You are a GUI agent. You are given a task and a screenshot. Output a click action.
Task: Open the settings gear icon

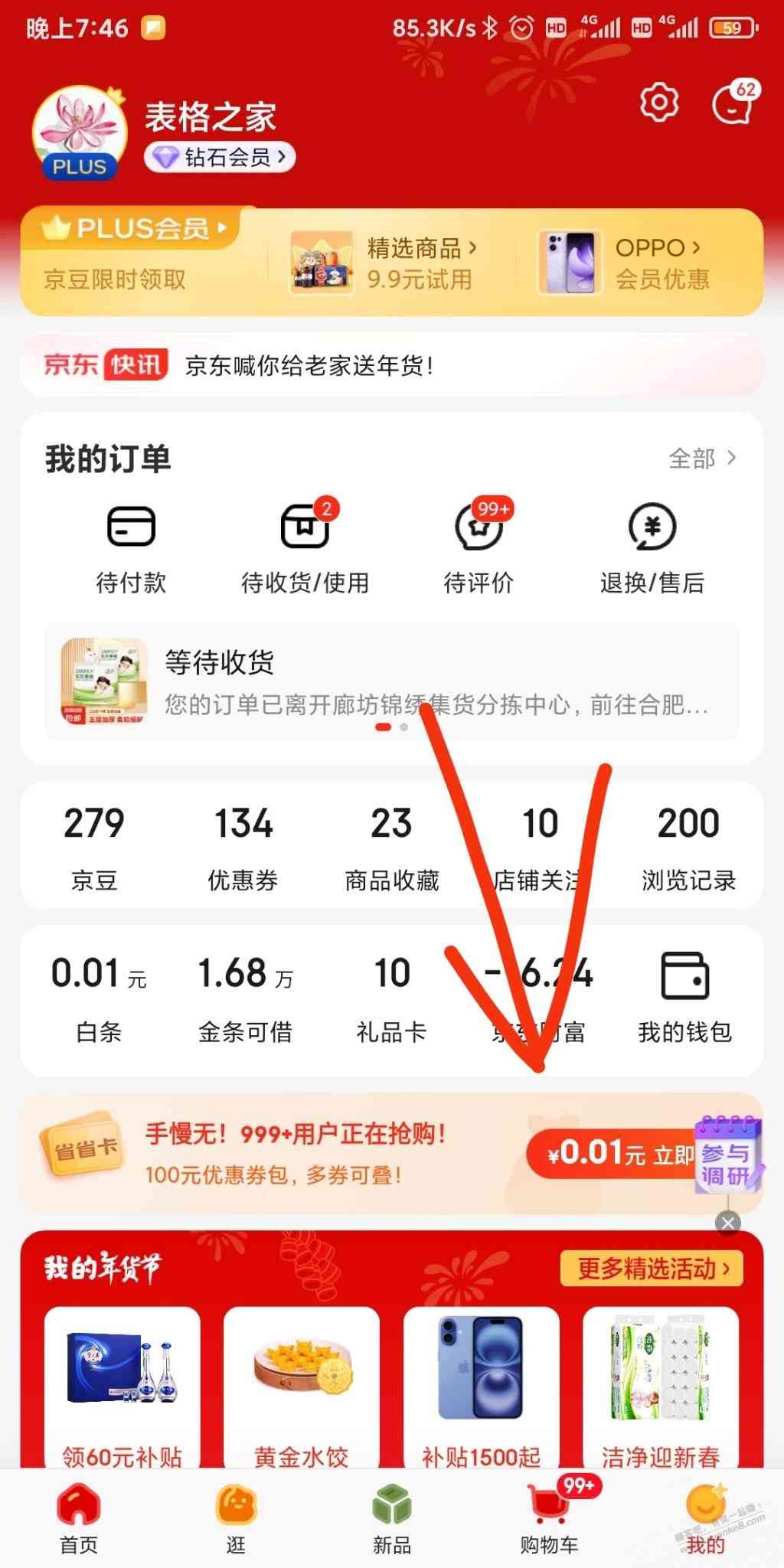tap(658, 103)
